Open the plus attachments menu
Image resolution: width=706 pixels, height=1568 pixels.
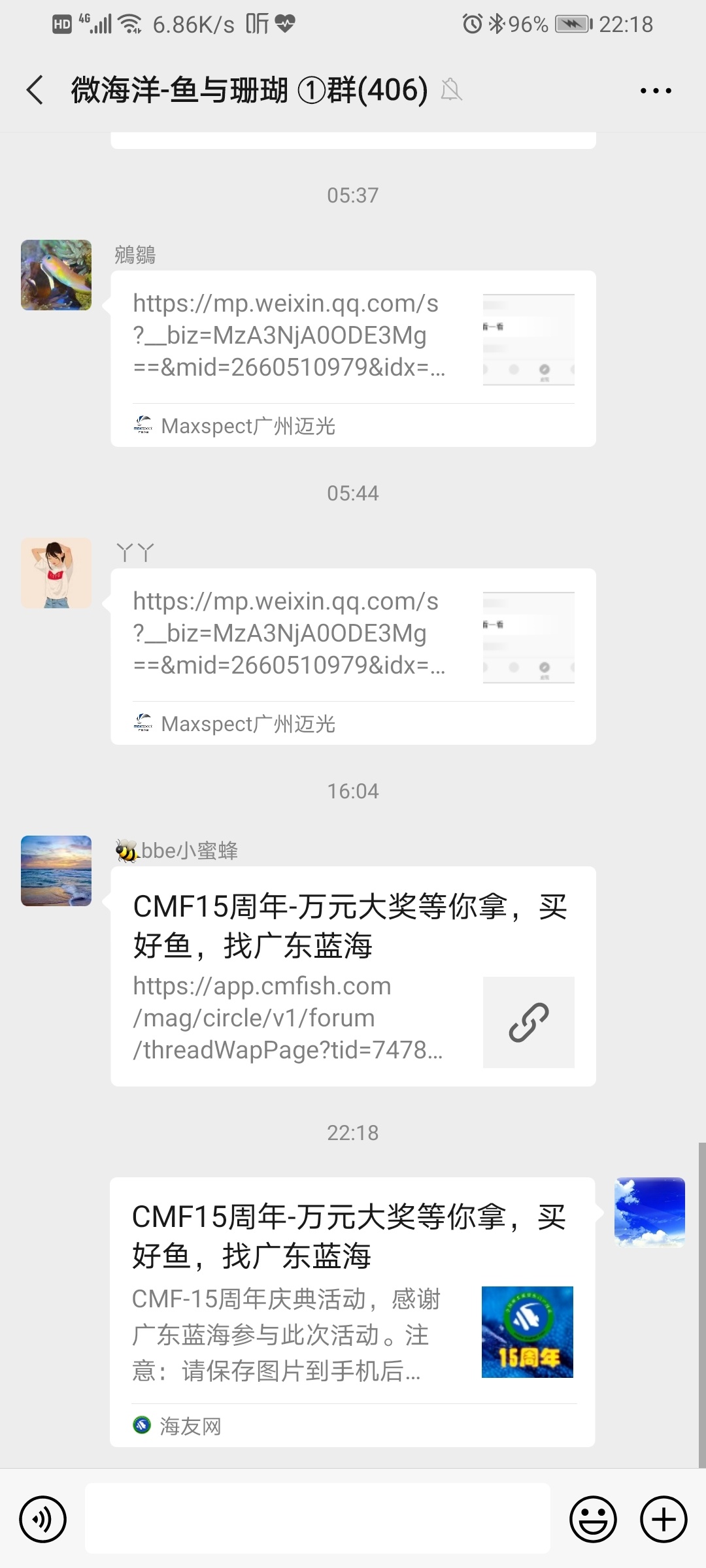click(664, 1519)
